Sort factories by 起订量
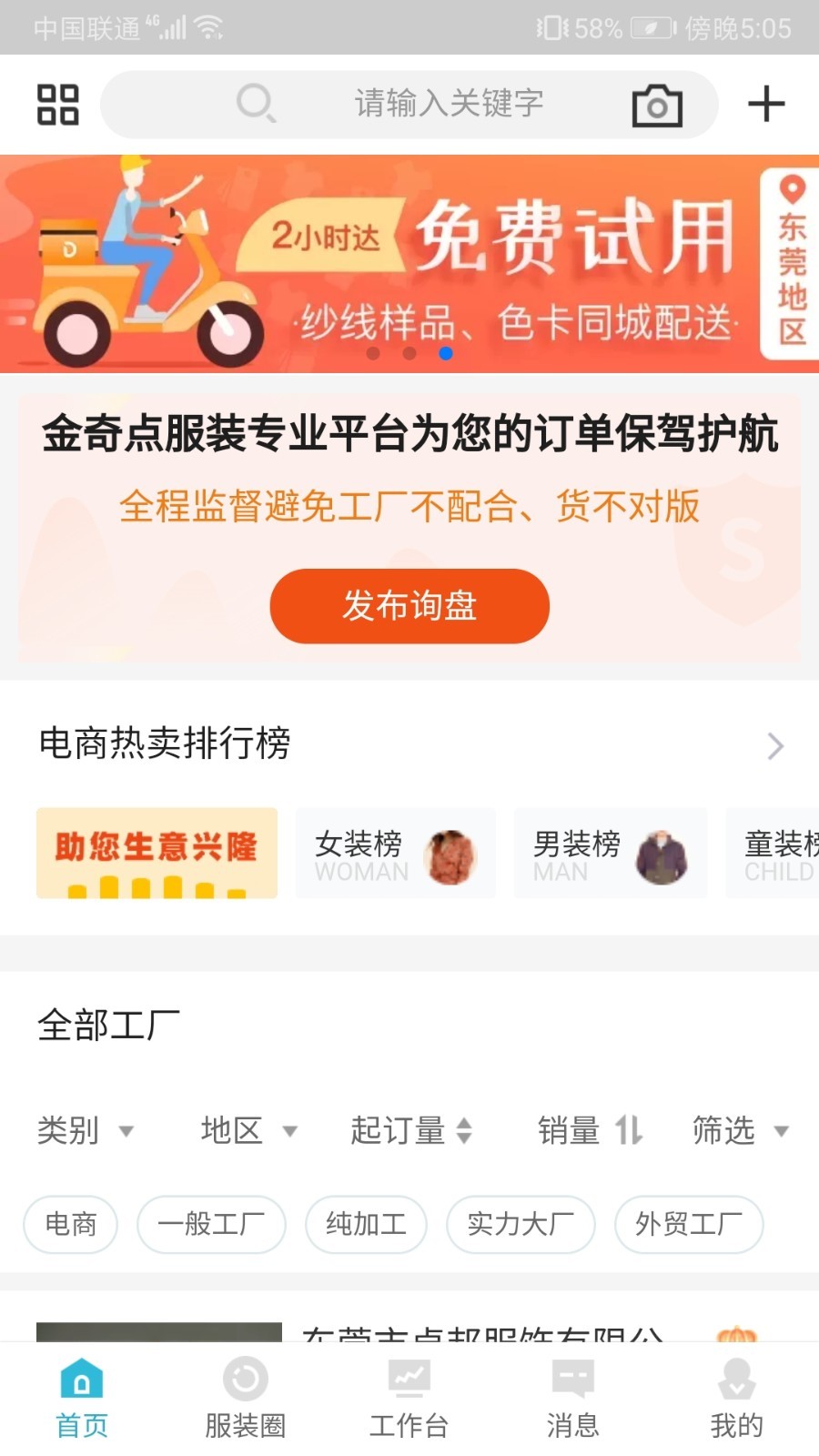Viewport: 819px width, 1456px height. 411,1131
